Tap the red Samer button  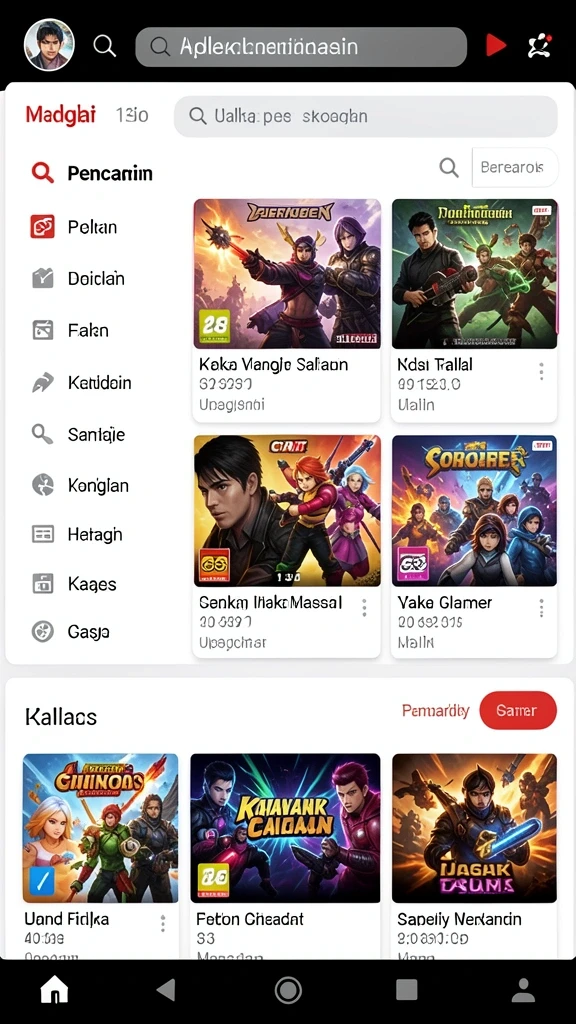(x=518, y=710)
